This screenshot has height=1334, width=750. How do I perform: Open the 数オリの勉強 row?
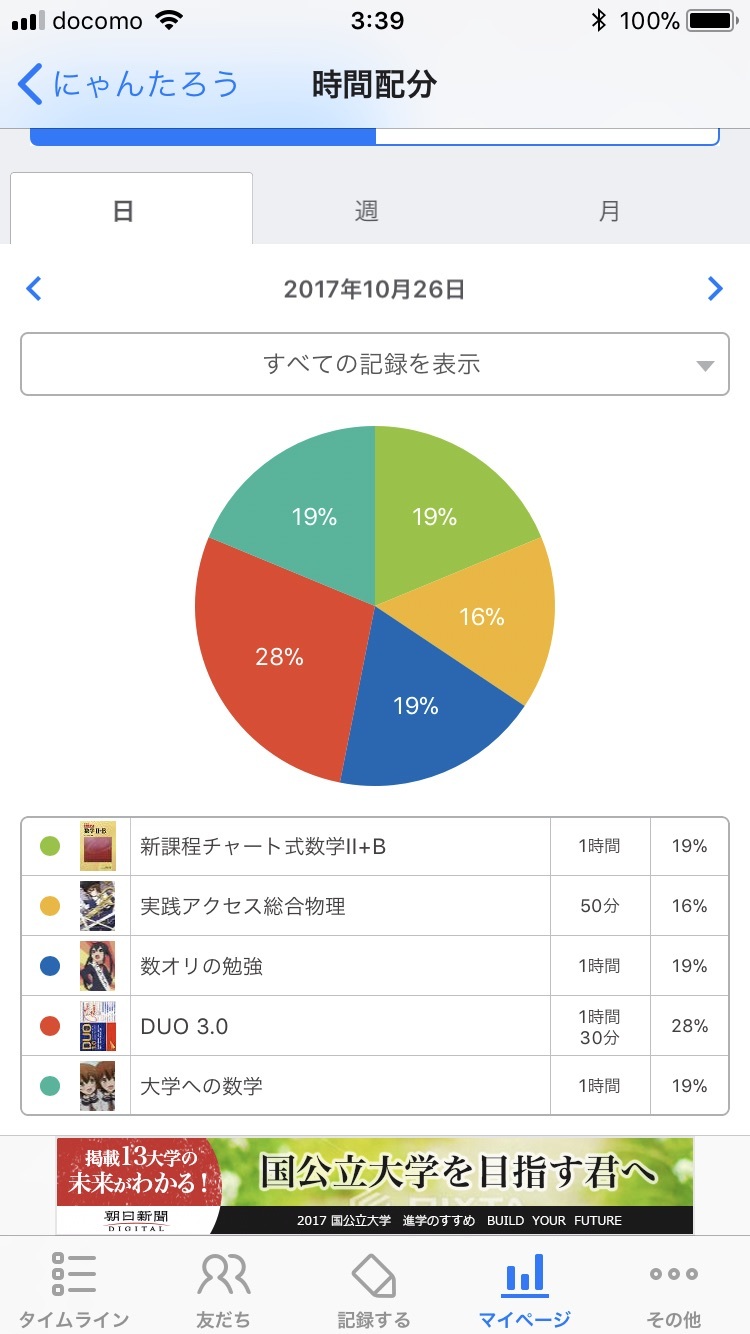(x=375, y=966)
